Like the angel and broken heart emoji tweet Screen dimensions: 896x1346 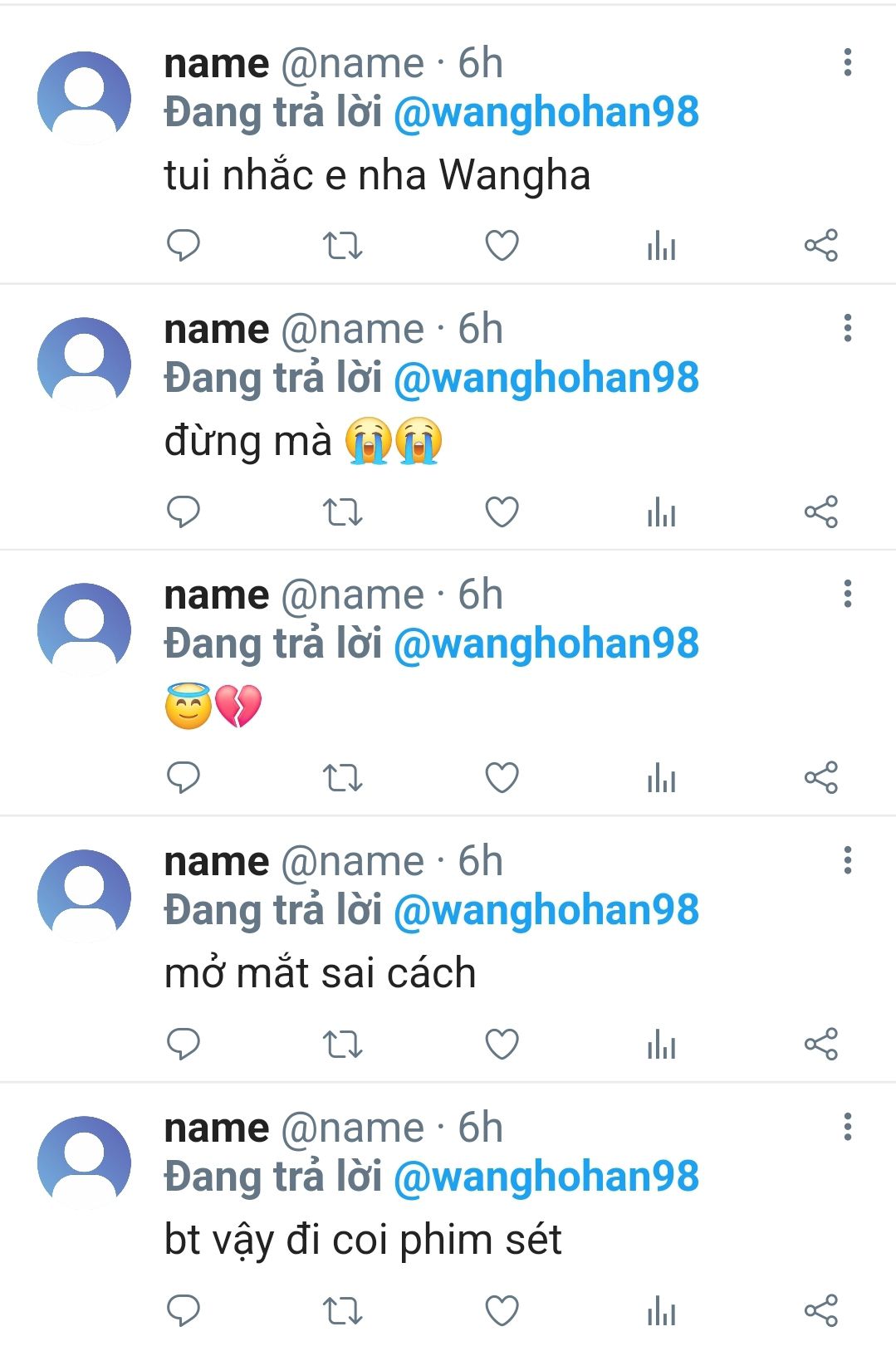coord(502,778)
